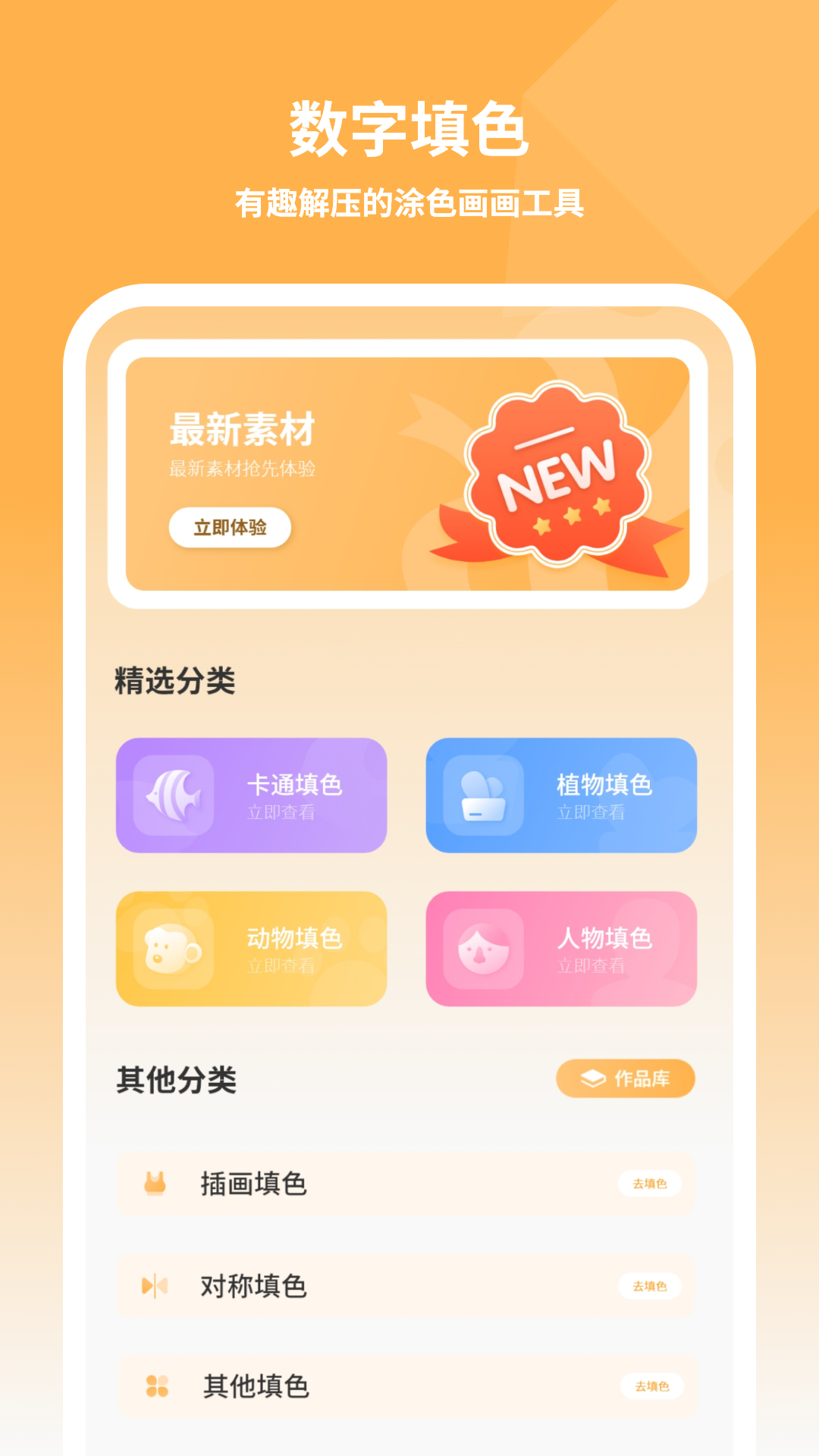
Task: Tap the monkey icon on 动物填色 card
Action: [170, 949]
